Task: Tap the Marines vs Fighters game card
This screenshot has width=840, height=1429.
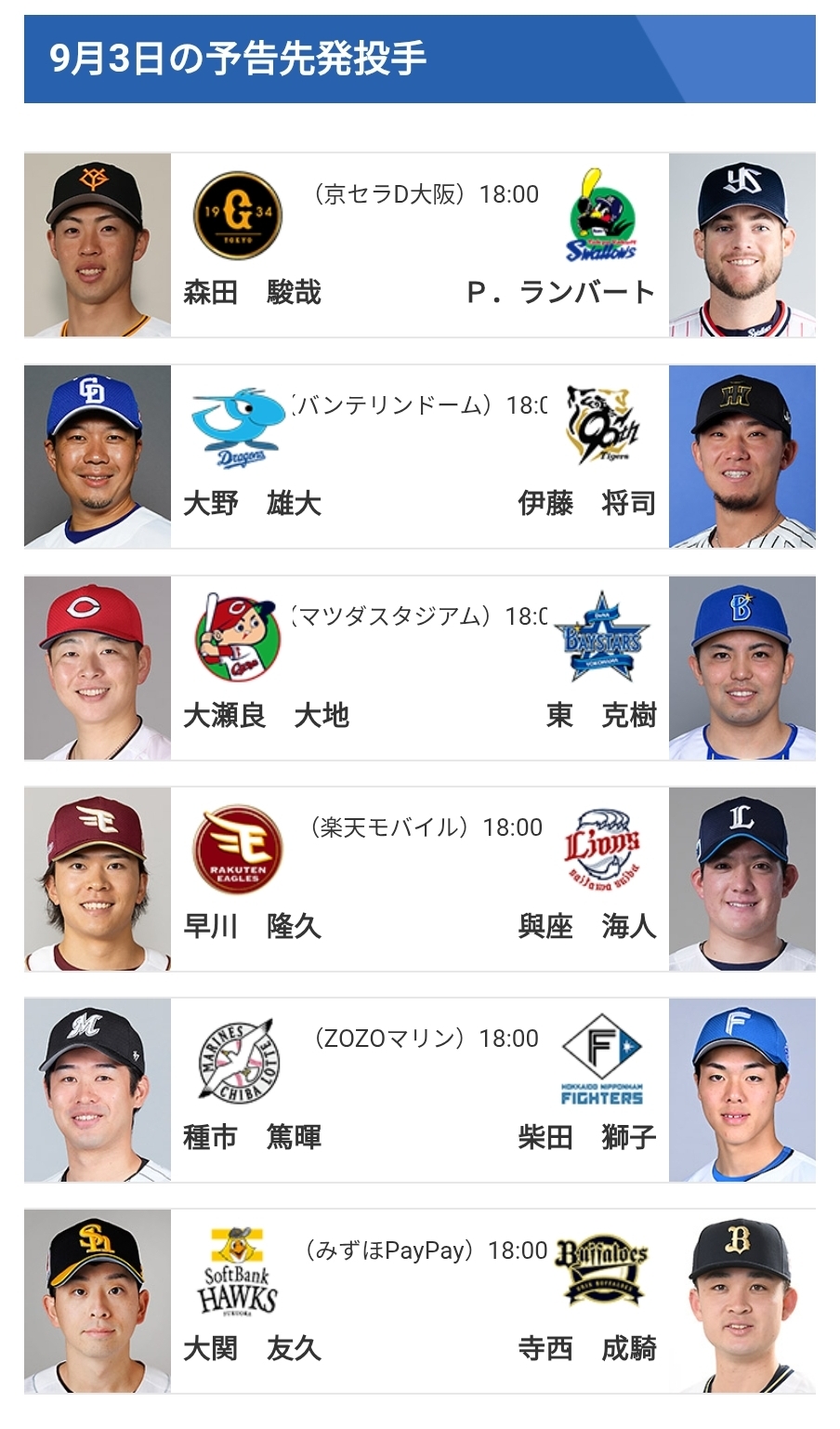Action: tap(420, 1091)
